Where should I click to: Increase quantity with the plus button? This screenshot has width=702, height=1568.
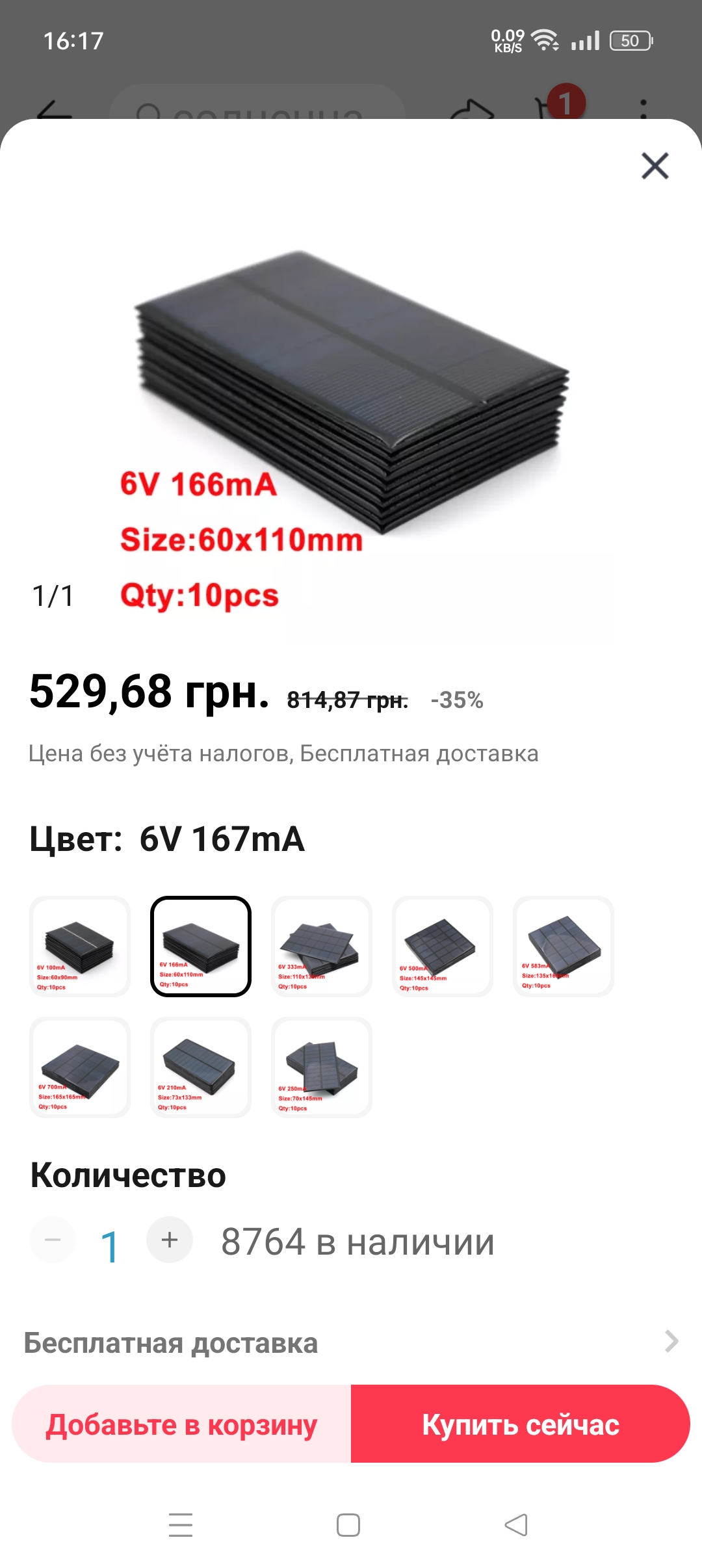170,1240
